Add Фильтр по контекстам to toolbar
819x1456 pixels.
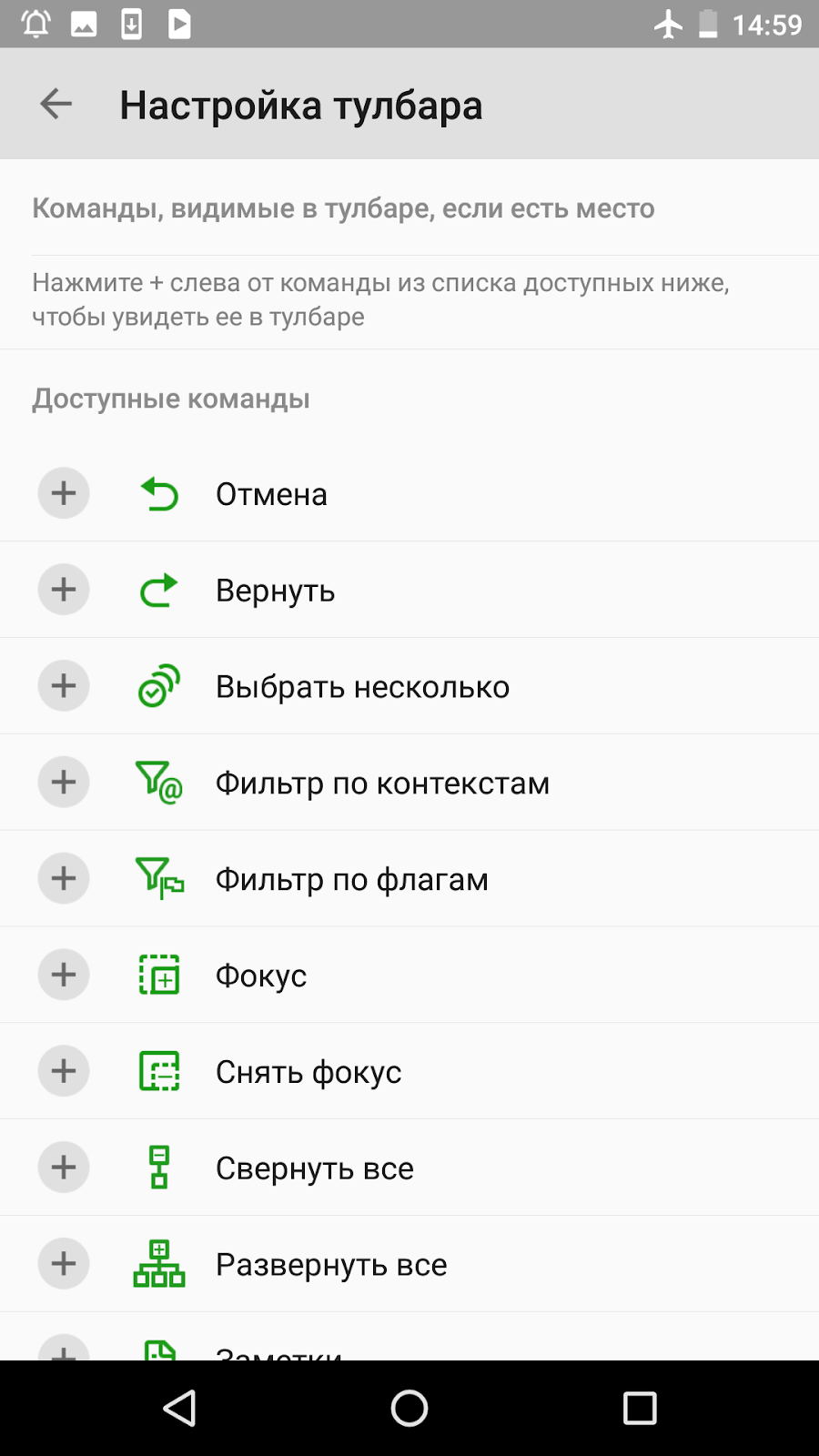click(64, 783)
